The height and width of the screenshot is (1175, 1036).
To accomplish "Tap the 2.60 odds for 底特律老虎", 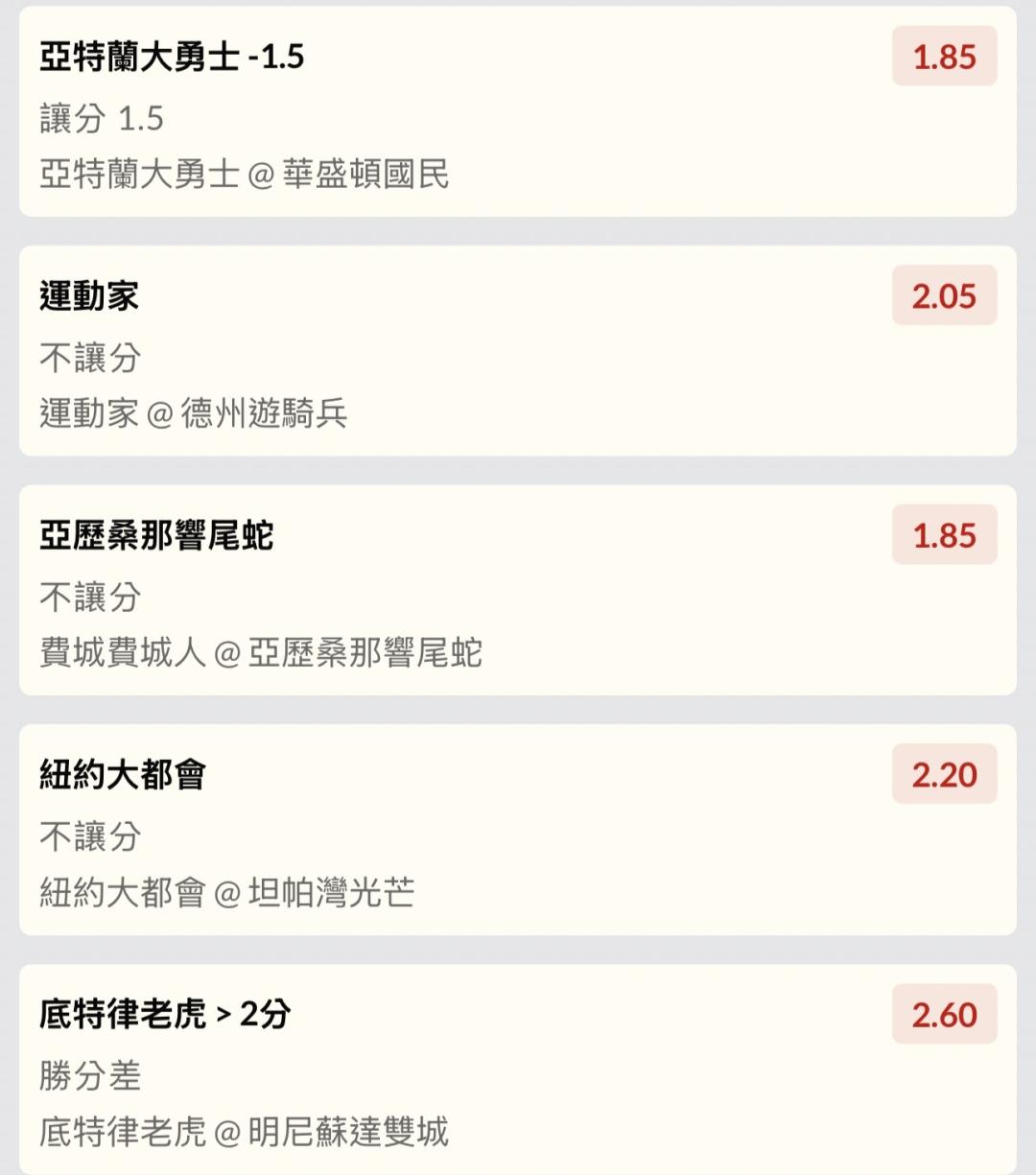I will [x=945, y=1014].
